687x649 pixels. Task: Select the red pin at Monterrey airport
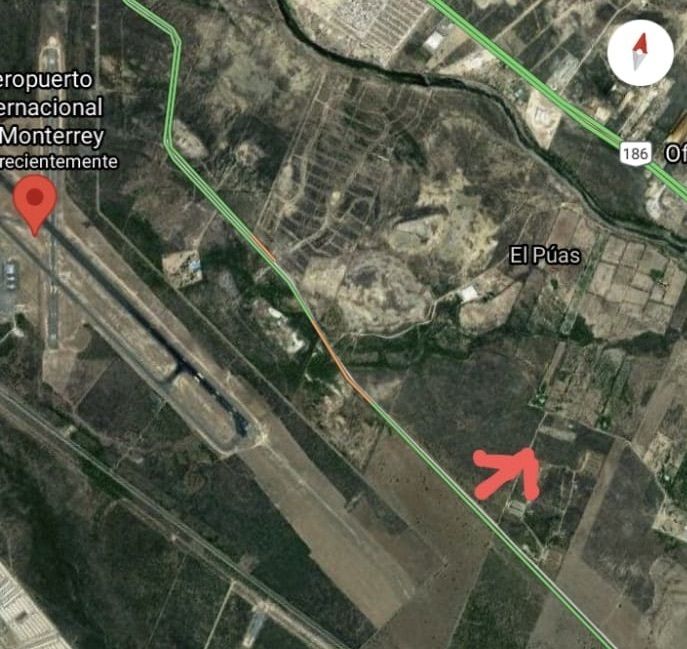click(37, 201)
